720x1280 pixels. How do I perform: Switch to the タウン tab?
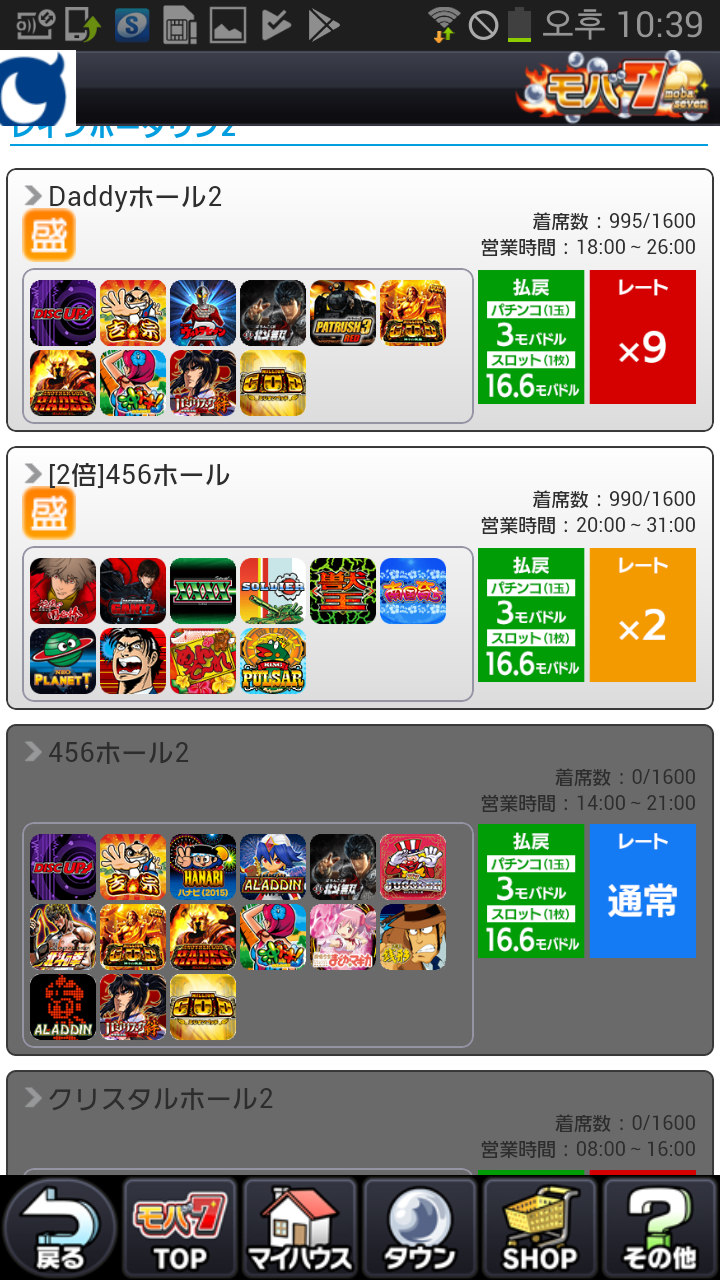[420, 1228]
